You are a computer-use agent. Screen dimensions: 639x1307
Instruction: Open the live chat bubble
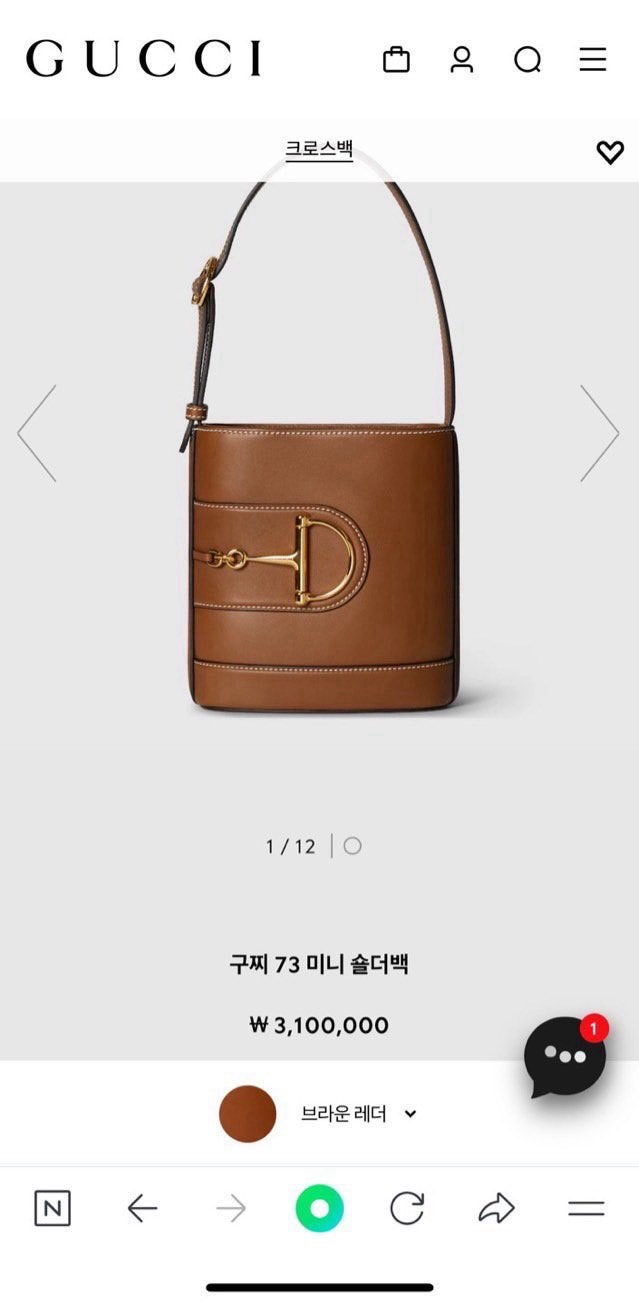566,1055
